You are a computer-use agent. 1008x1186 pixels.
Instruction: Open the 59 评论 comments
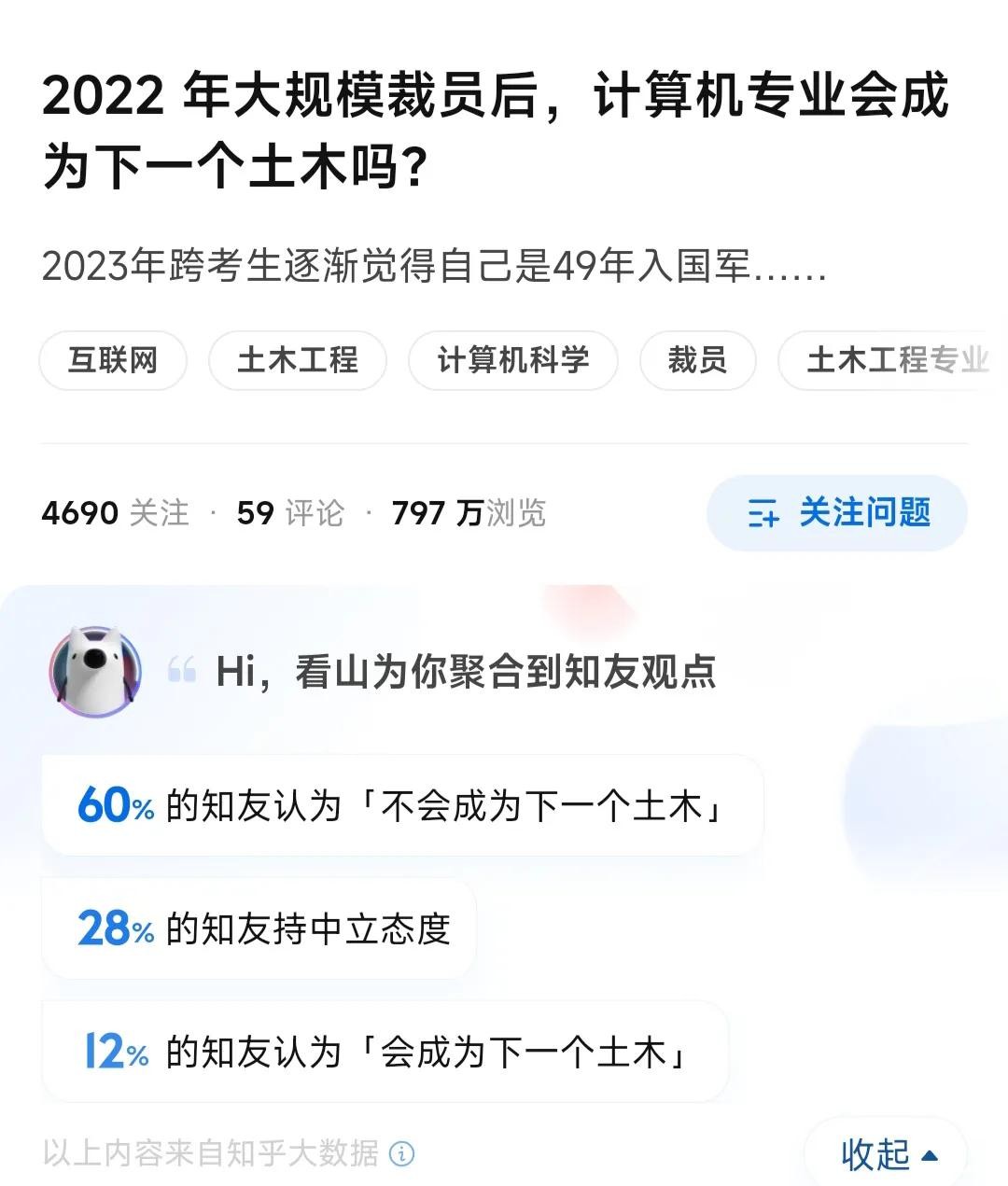click(x=289, y=513)
